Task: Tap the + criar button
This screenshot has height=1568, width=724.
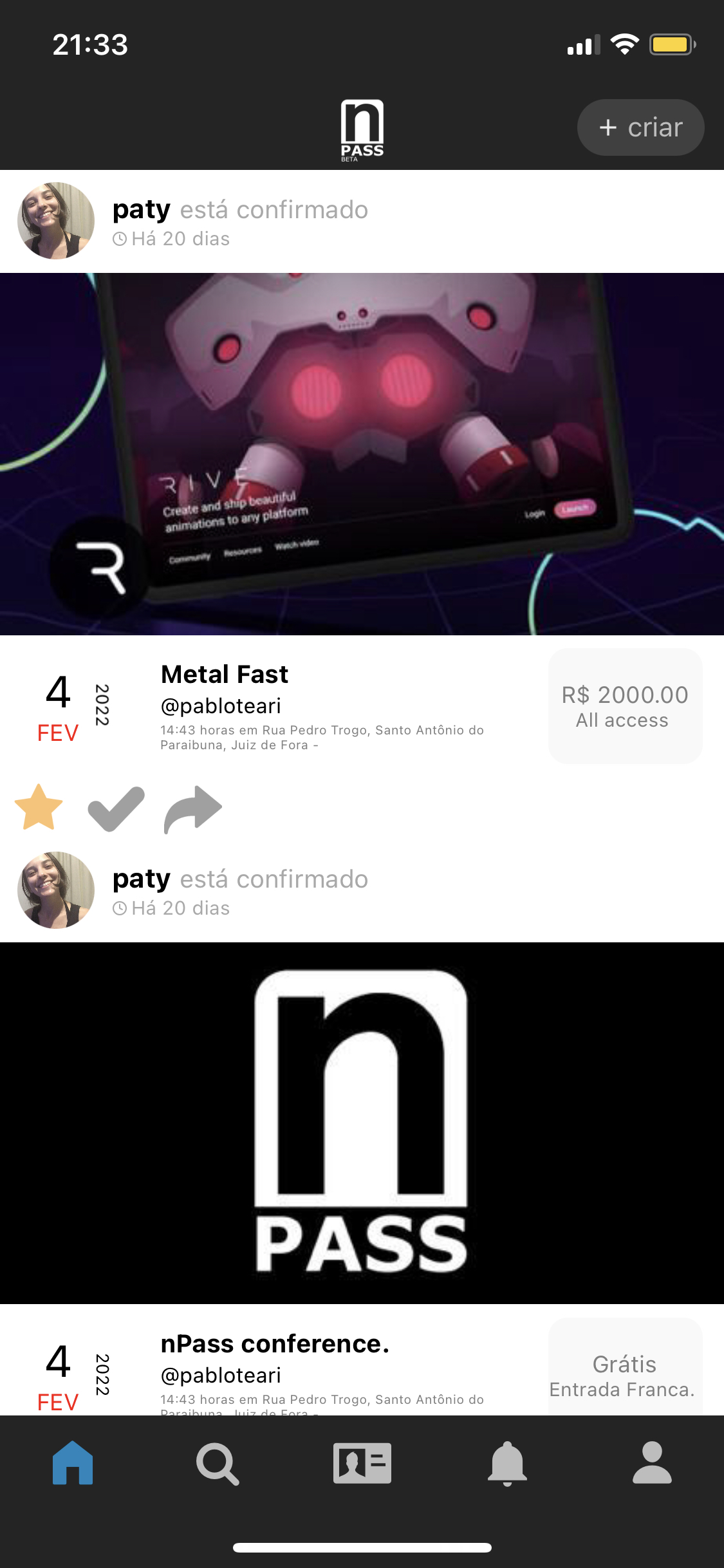Action: [x=640, y=127]
